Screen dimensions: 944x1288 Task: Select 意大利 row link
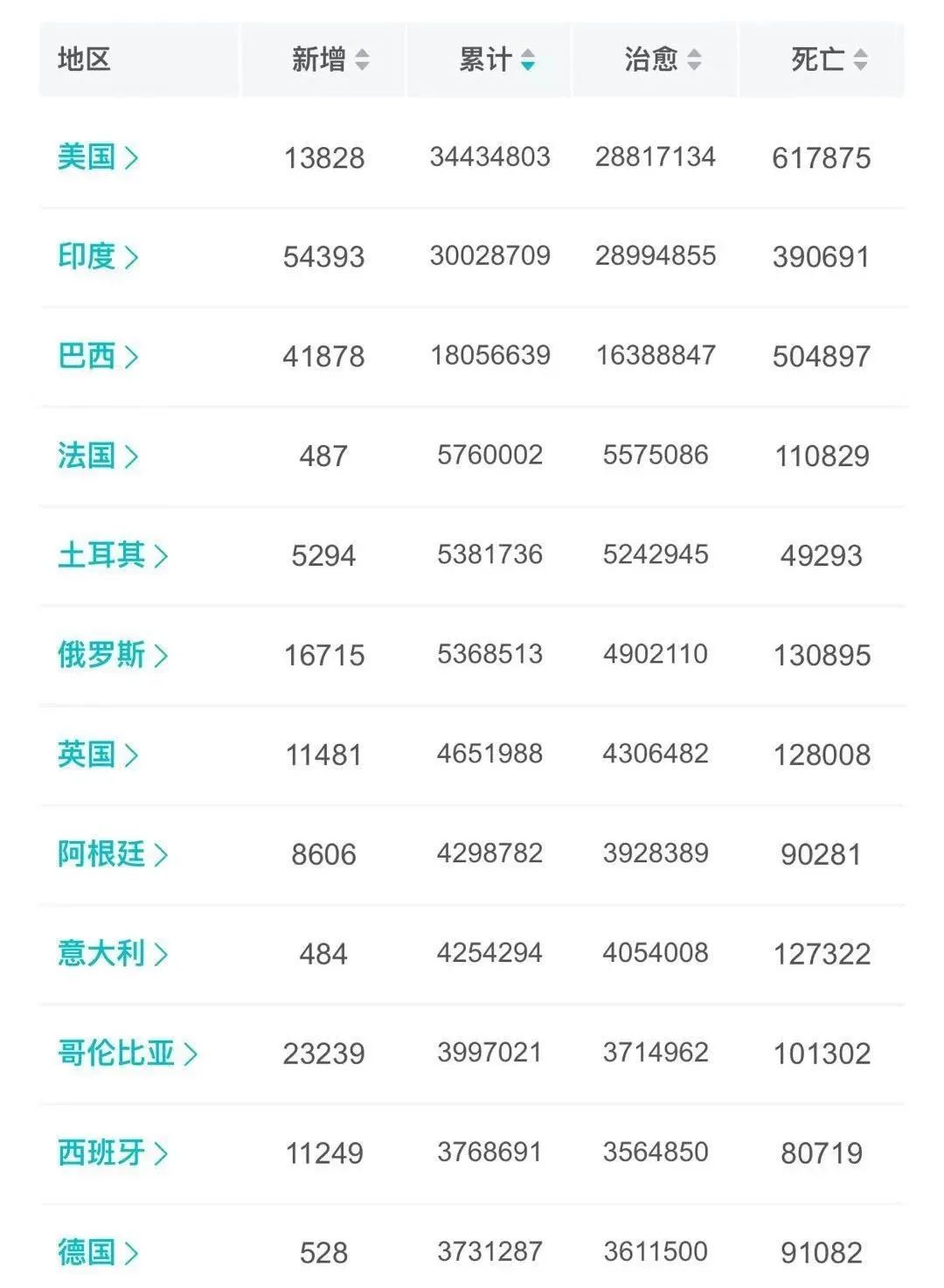(x=112, y=954)
